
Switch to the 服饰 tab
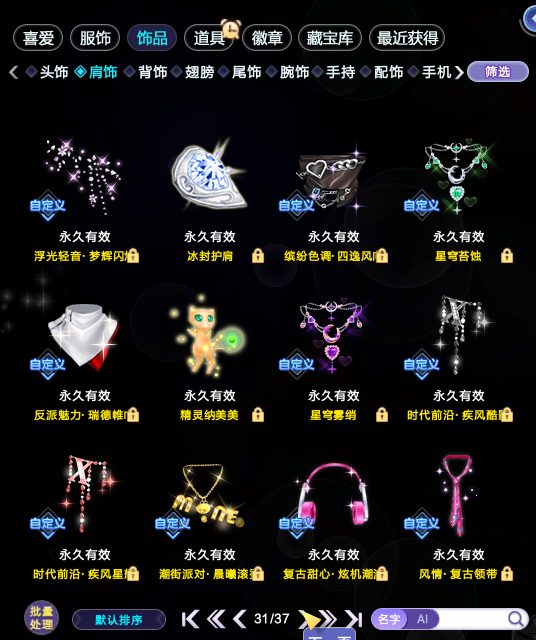click(95, 38)
